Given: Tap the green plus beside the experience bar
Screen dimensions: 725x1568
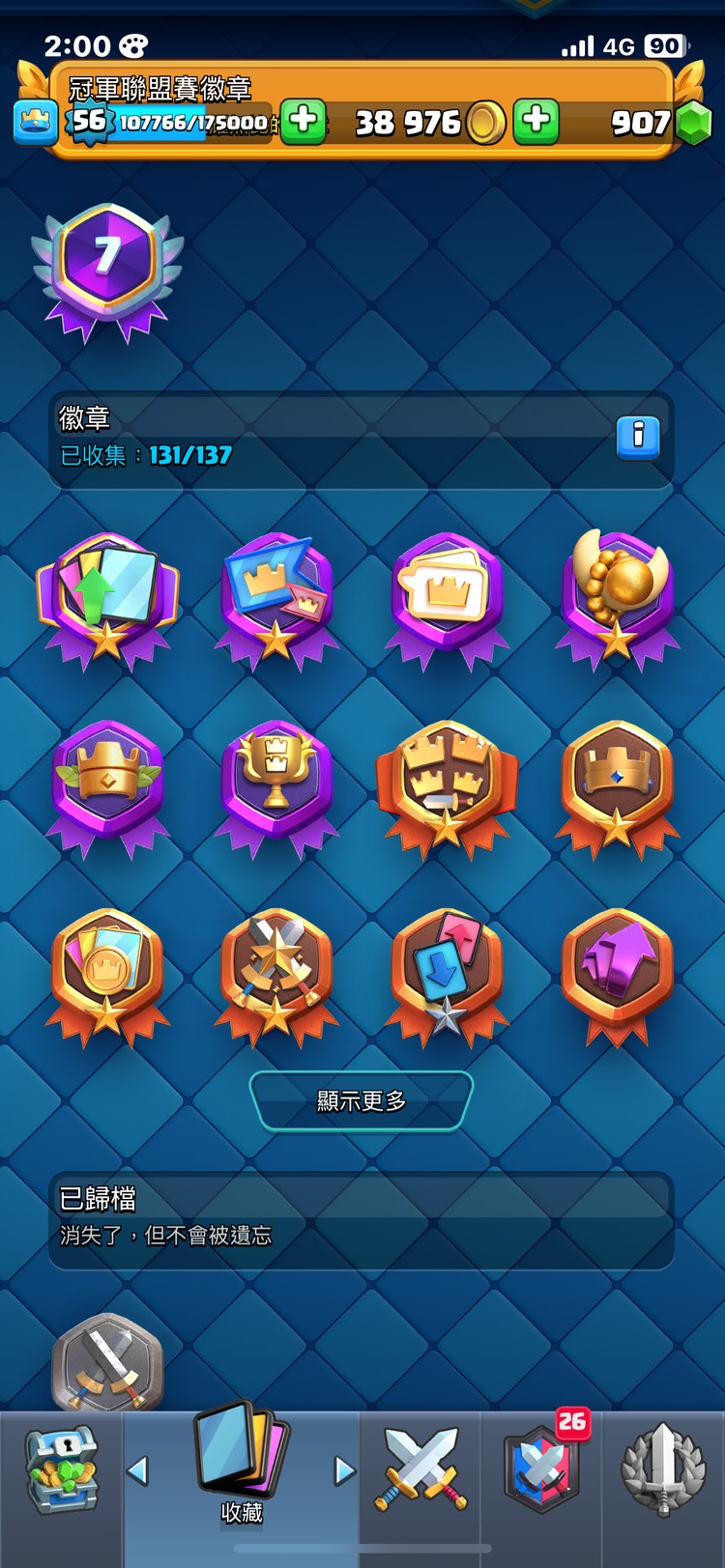Looking at the screenshot, I should tap(303, 122).
